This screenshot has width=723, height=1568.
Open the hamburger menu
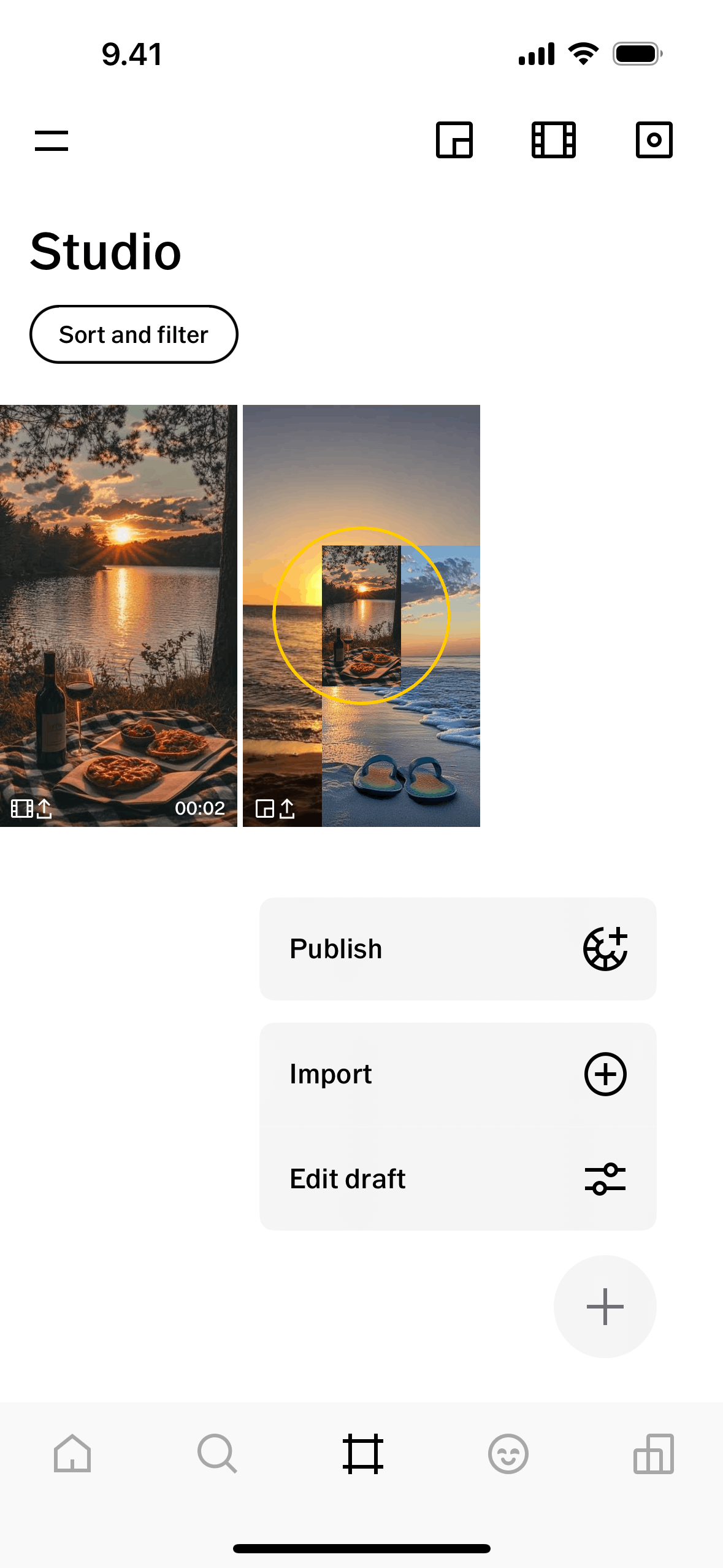52,140
